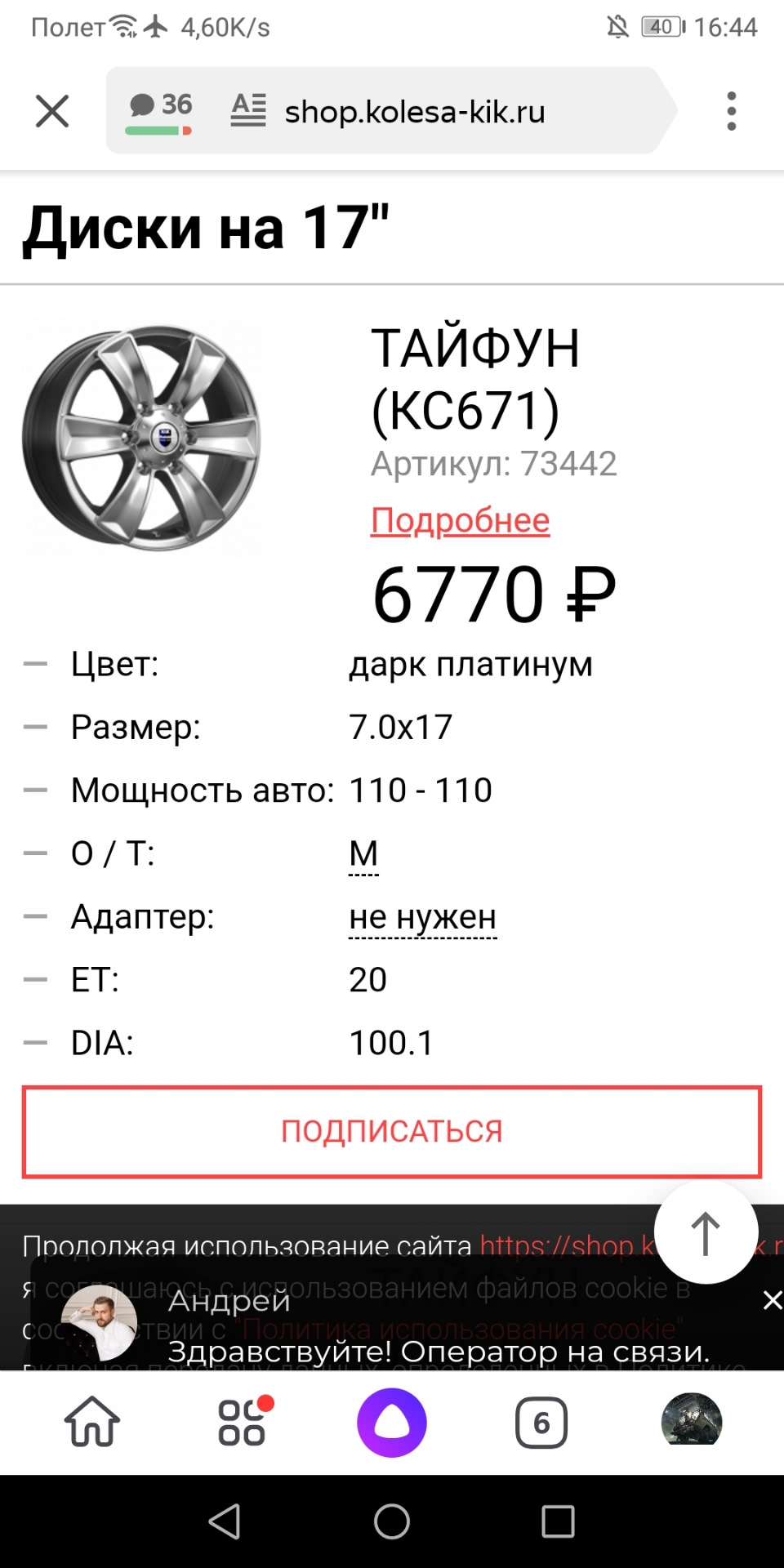Image resolution: width=784 pixels, height=1568 pixels.
Task: Dismiss the chat message from Андрей
Action: click(x=771, y=1300)
